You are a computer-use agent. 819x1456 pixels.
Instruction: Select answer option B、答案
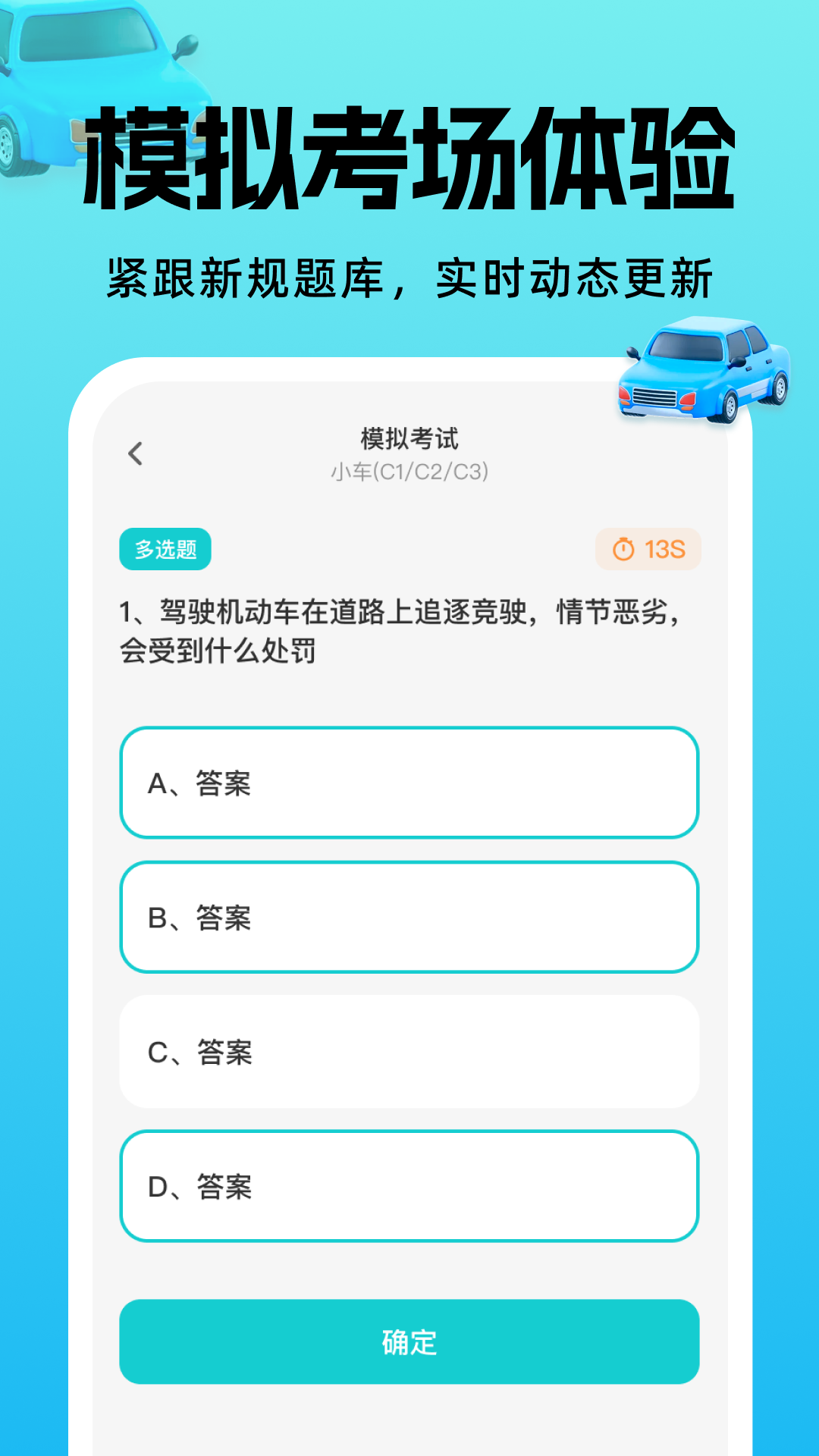(409, 917)
